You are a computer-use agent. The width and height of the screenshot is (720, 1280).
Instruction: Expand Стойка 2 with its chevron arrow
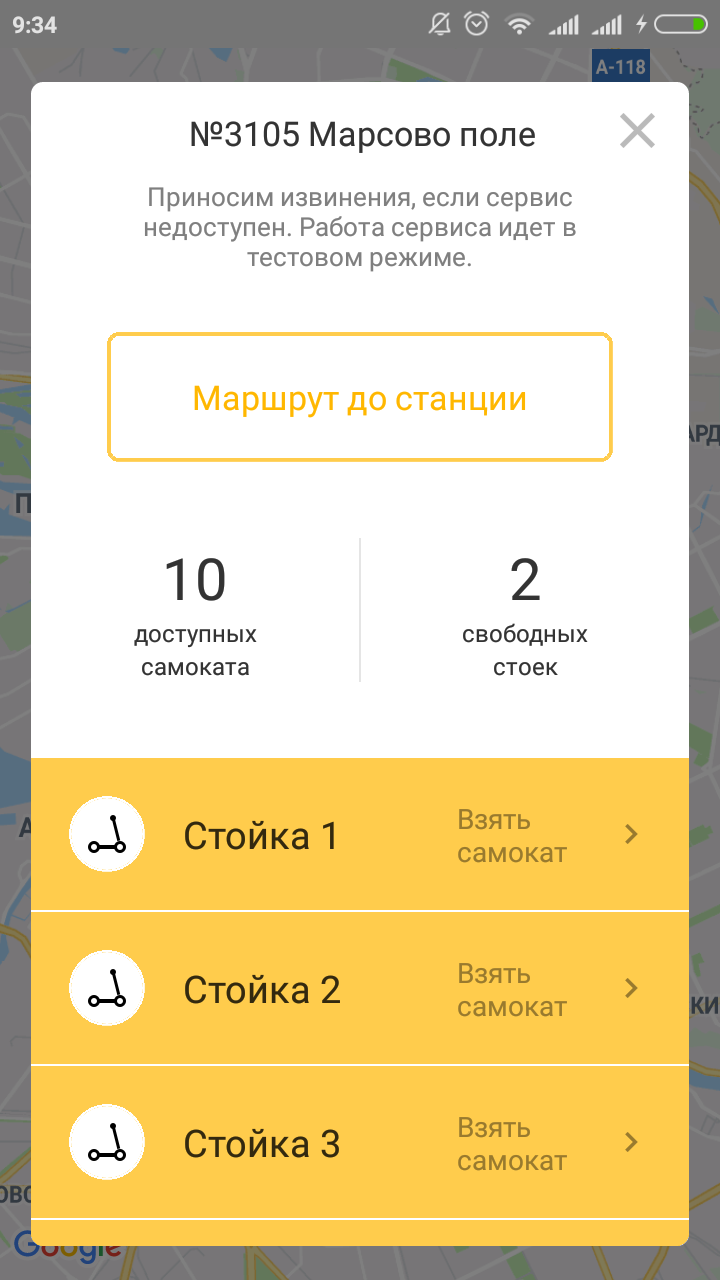(x=631, y=987)
